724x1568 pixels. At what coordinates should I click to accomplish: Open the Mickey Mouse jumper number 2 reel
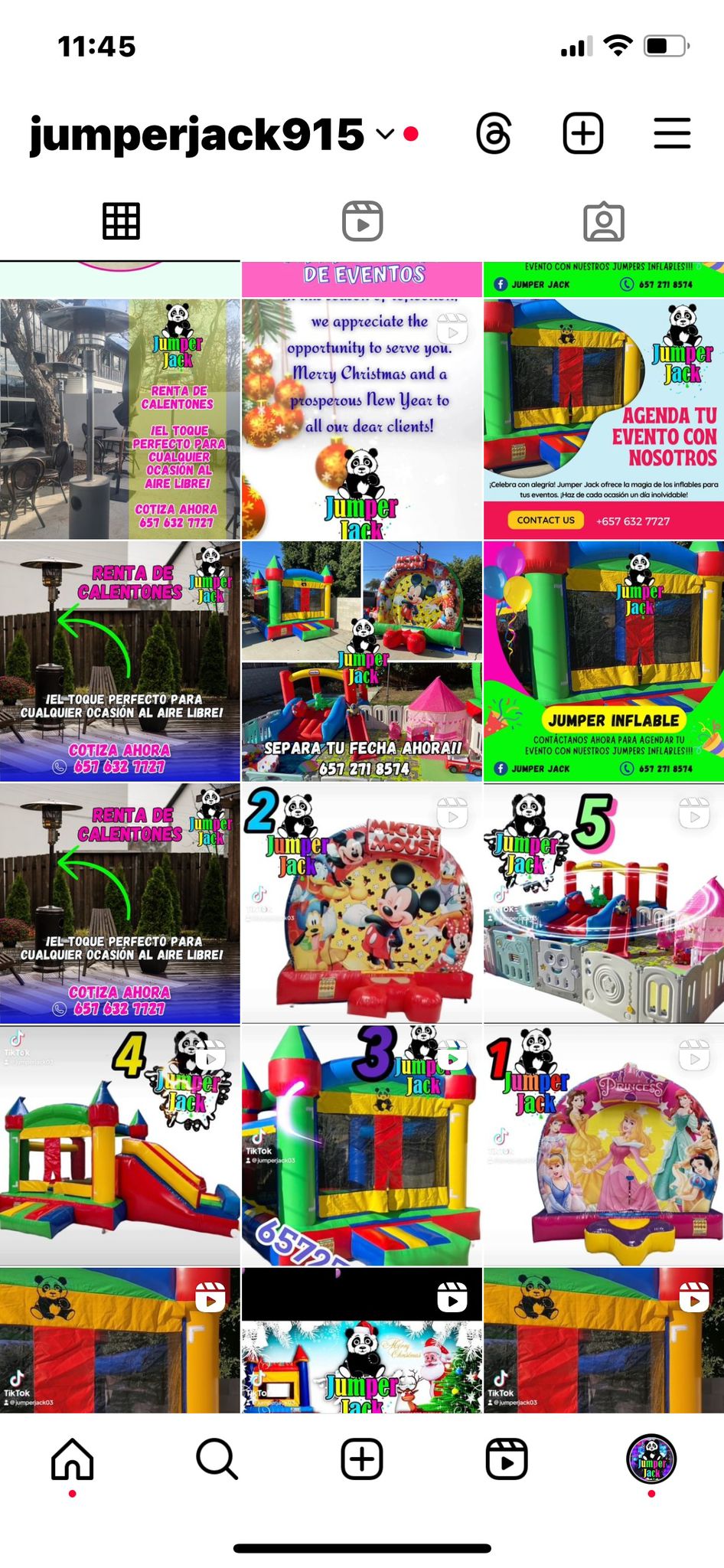[361, 903]
